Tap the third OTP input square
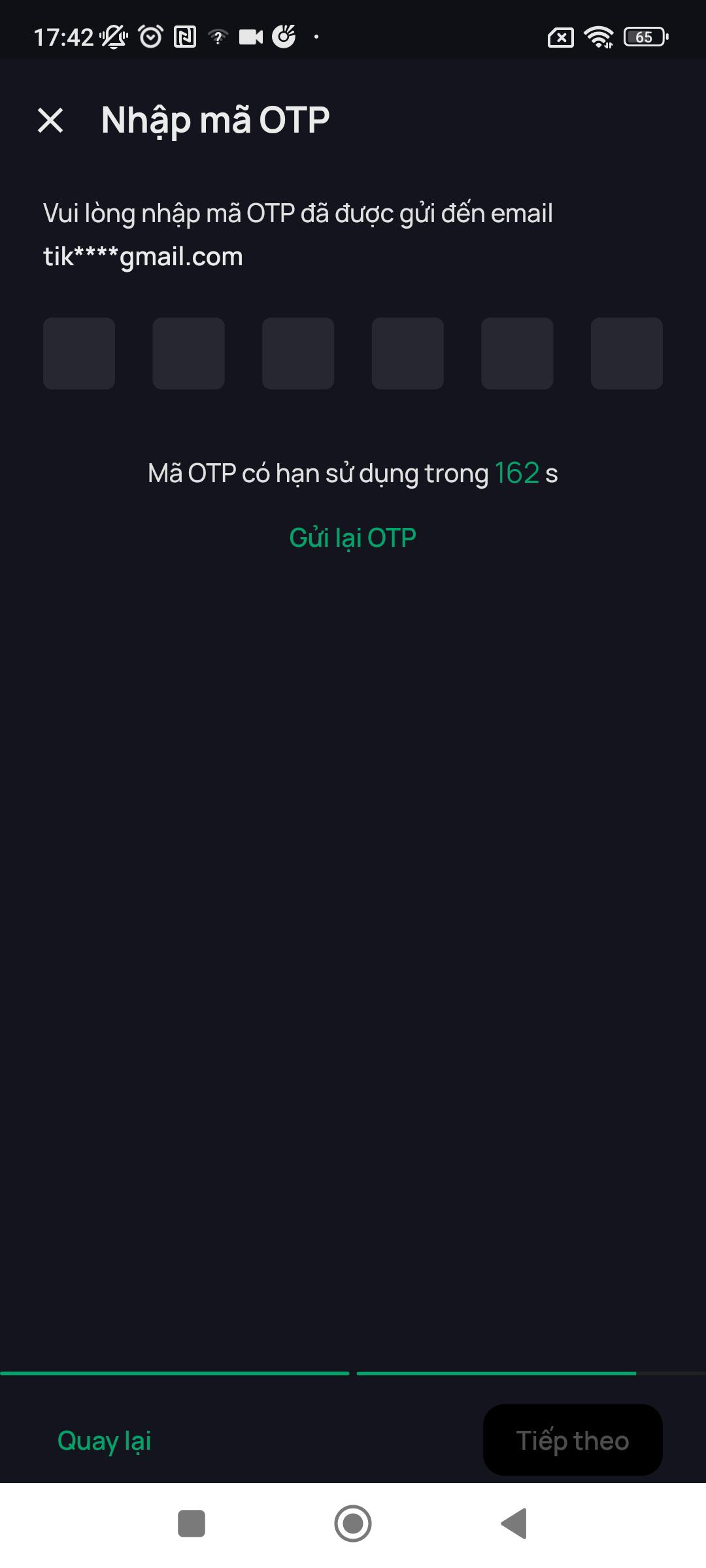 tap(297, 353)
